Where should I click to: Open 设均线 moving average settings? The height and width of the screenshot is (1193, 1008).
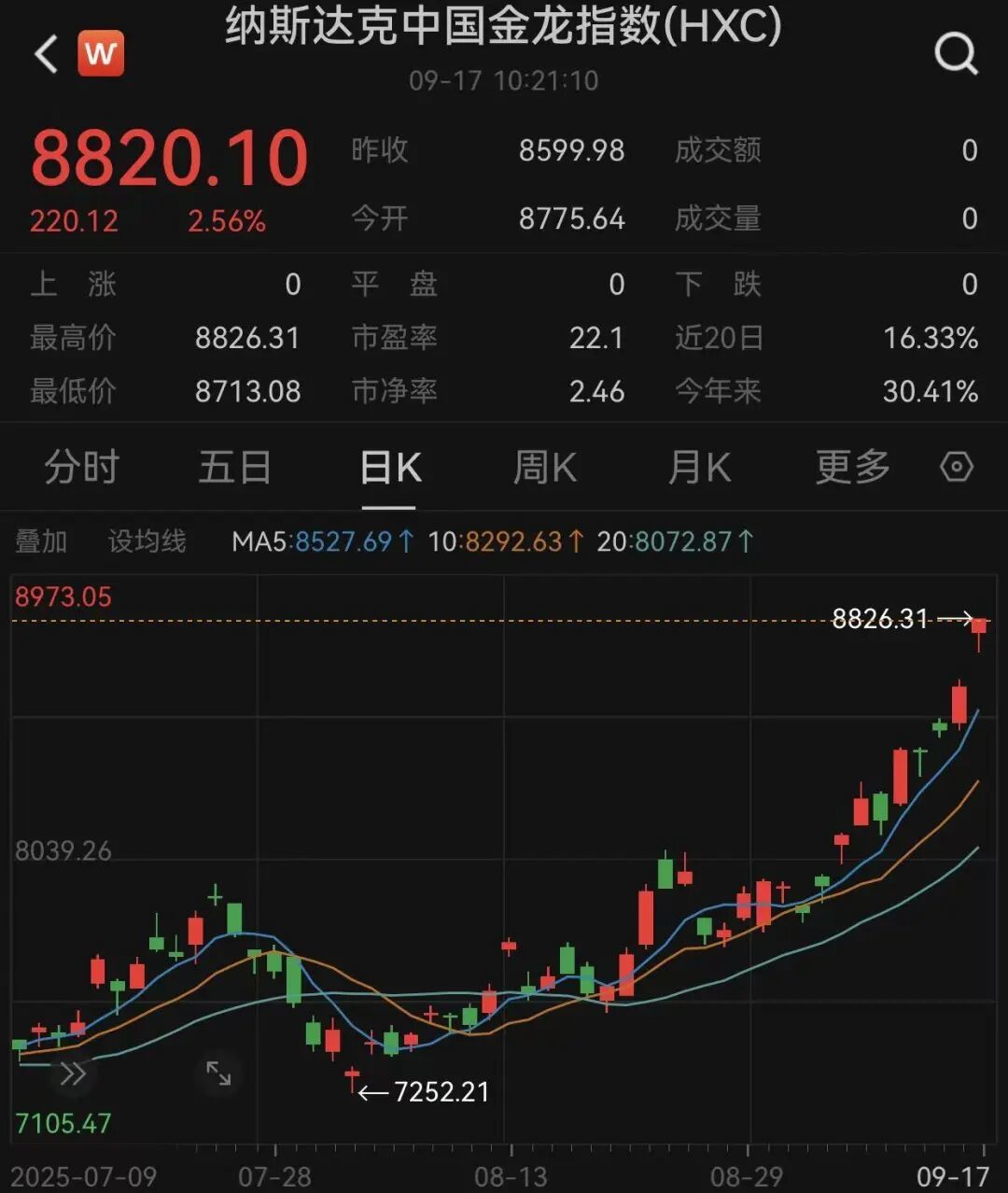tap(147, 541)
